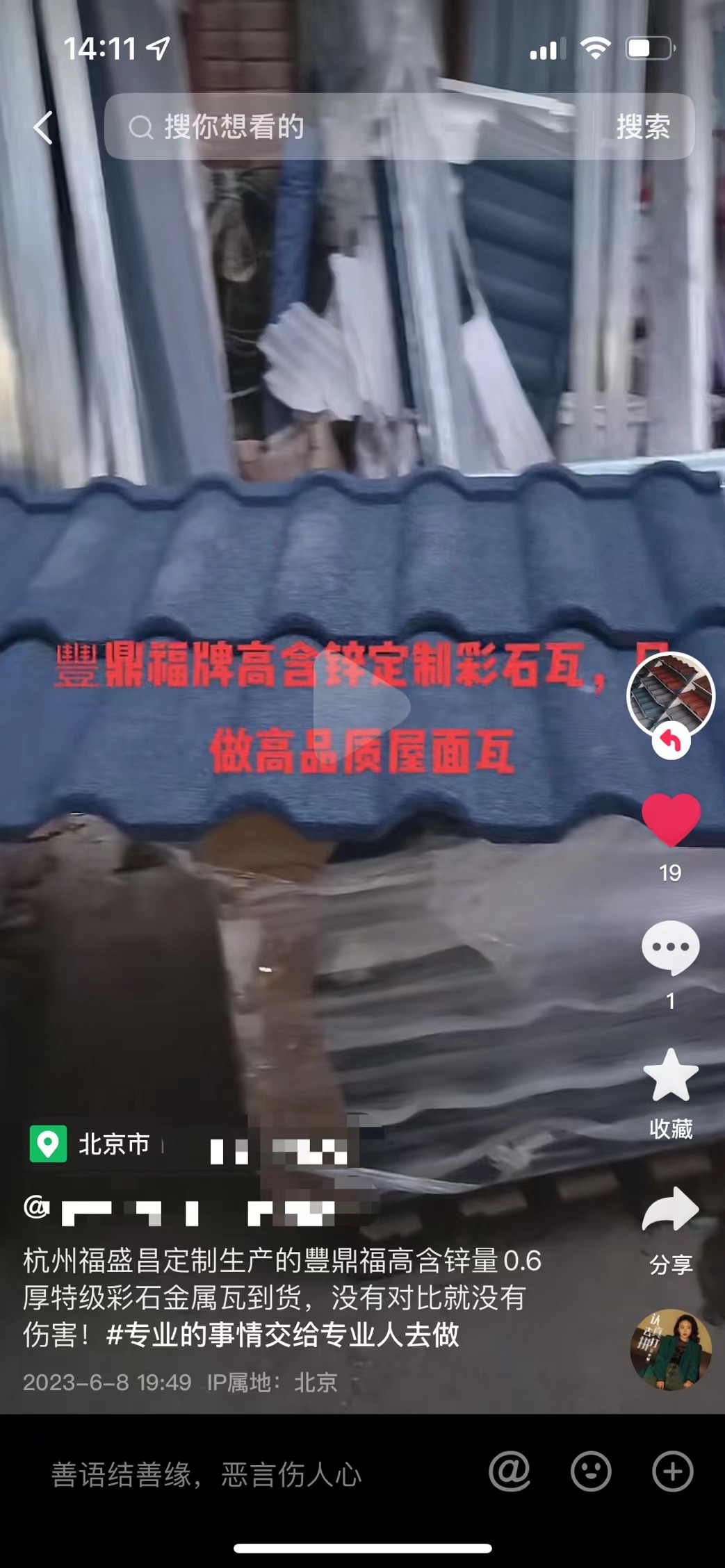The image size is (725, 1568).
Task: Open hashtag #专业的事情交给专业人去做
Action: (x=282, y=1335)
